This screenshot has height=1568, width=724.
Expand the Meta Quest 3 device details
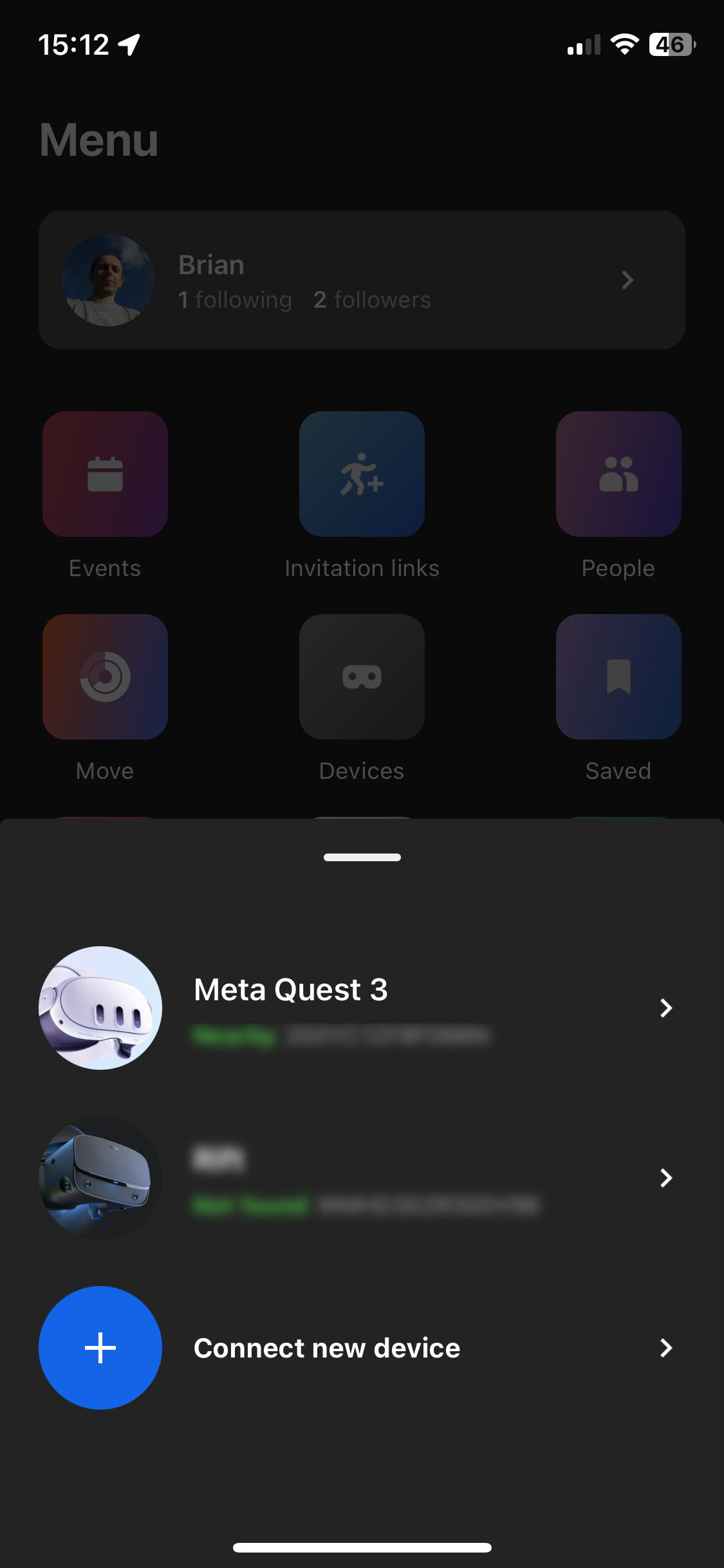tap(666, 1008)
